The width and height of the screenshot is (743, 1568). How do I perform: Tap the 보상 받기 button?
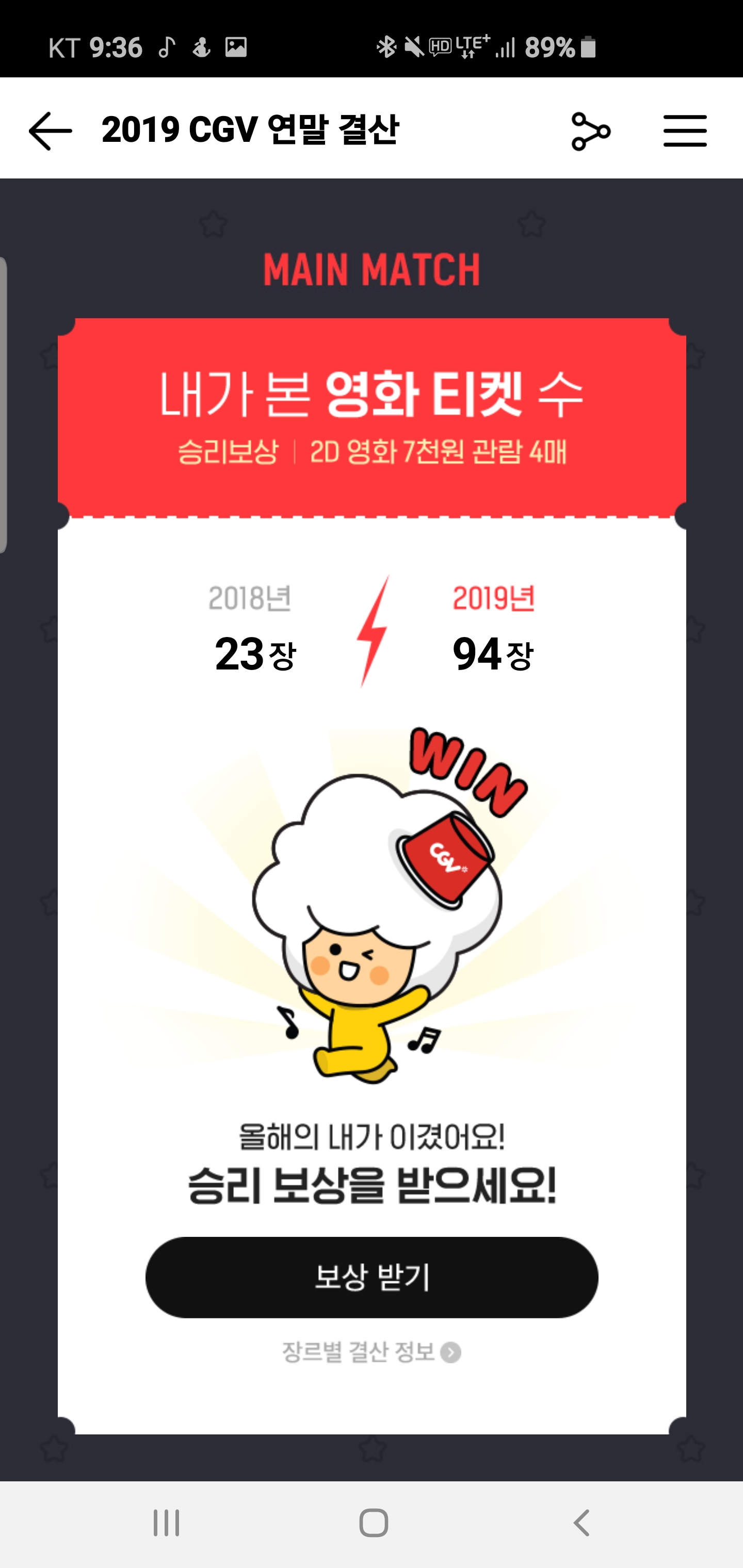pyautogui.click(x=372, y=1277)
